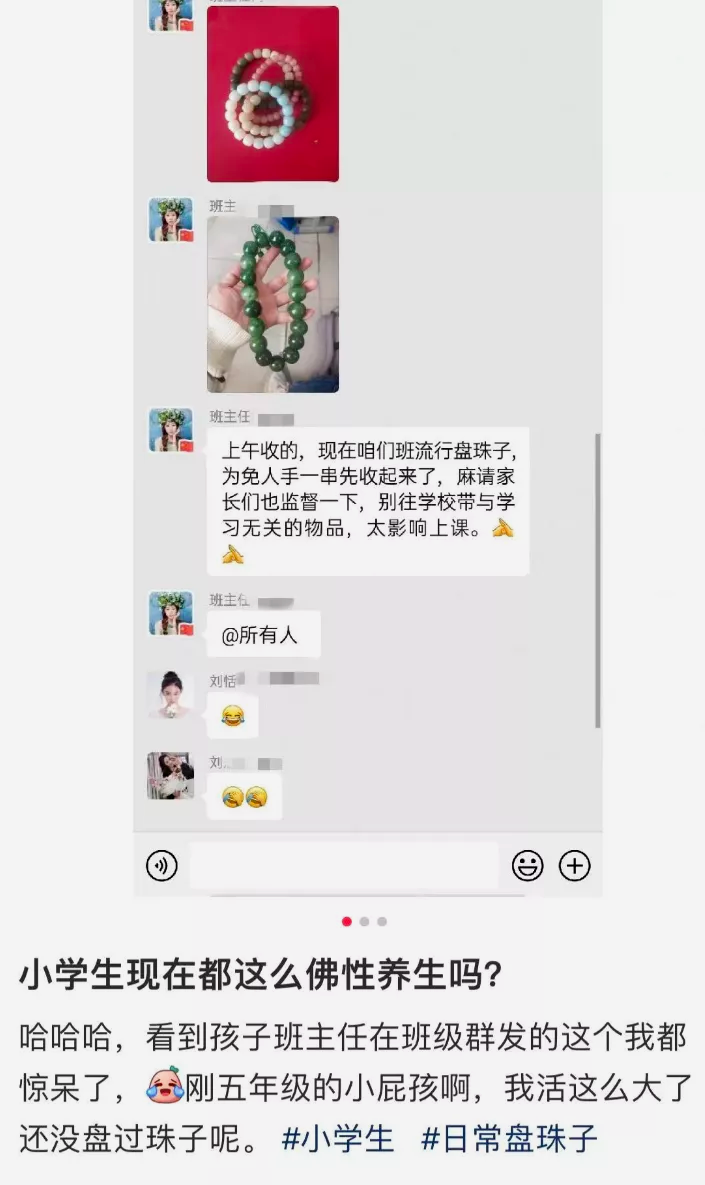705x1185 pixels.
Task: Open the #小学生 hashtag
Action: (x=338, y=1138)
